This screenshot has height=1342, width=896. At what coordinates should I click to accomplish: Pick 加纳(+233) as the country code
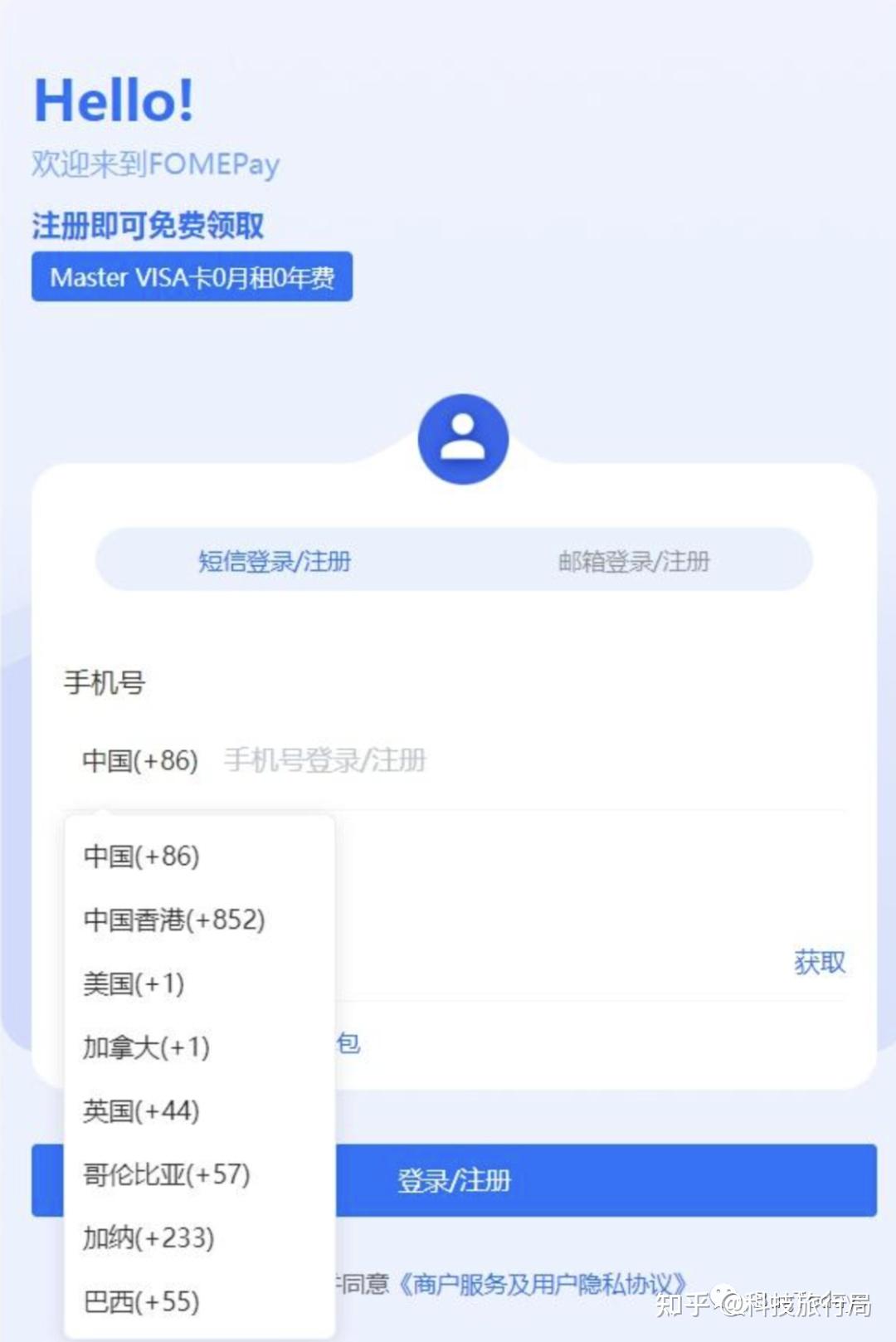(149, 1237)
